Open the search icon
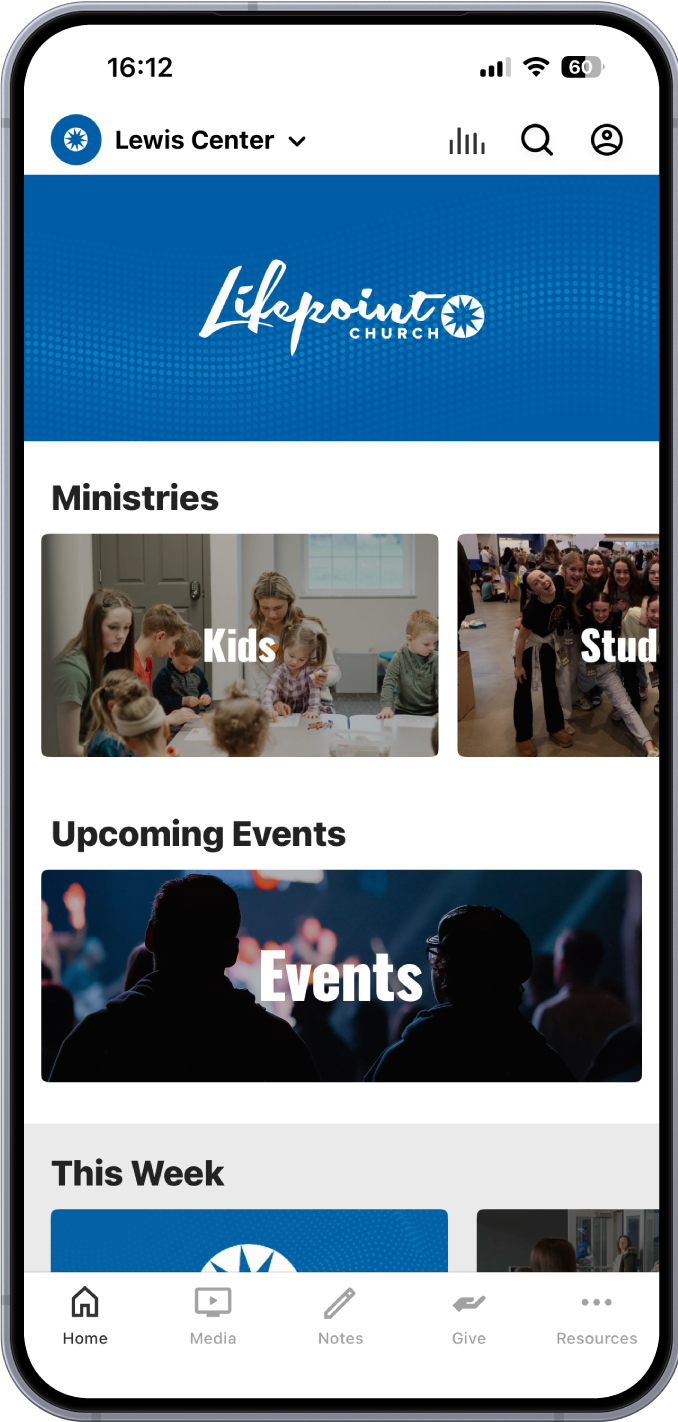Screen dimensions: 678x1422 tap(537, 141)
